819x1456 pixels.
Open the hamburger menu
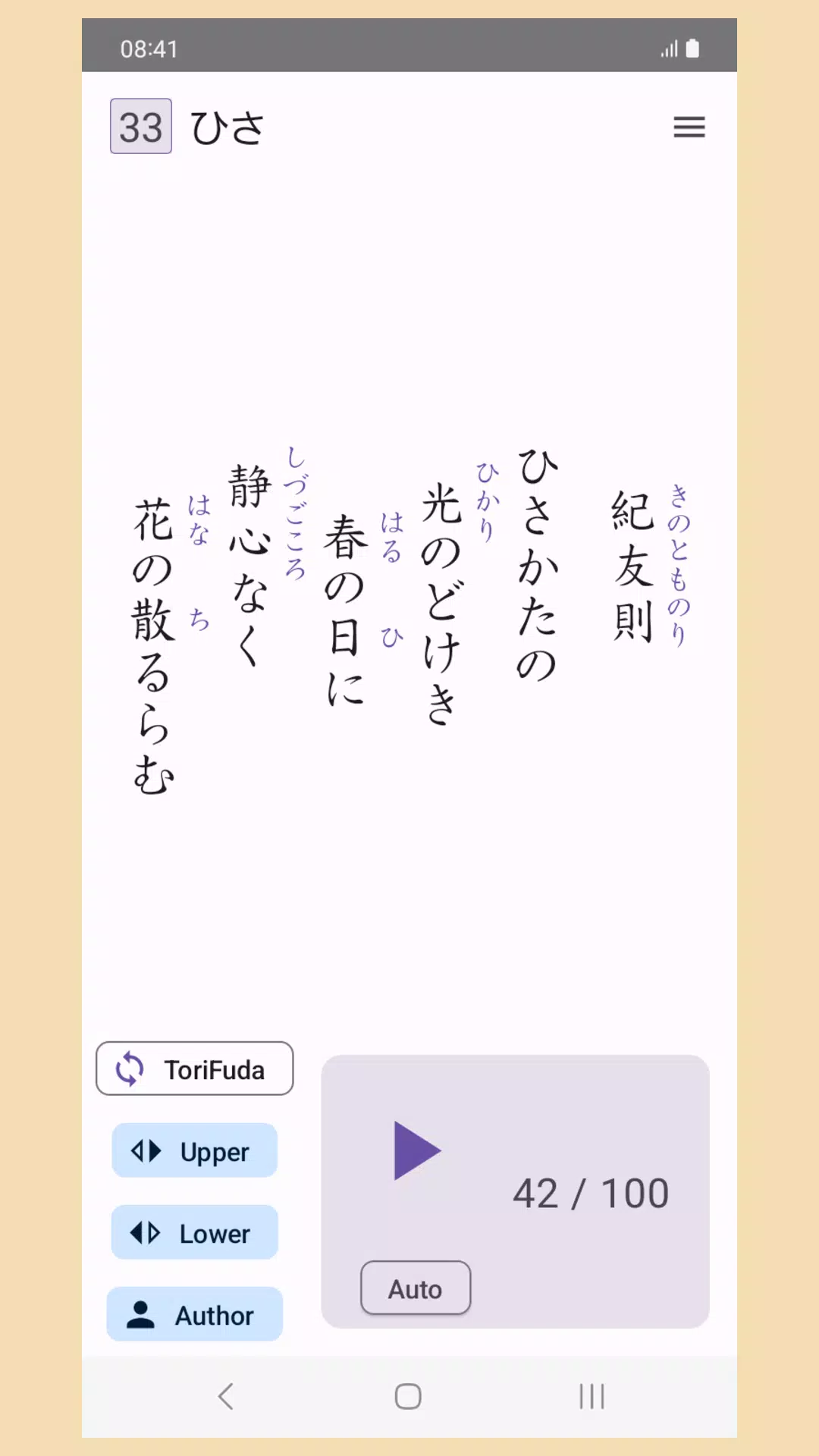coord(689,127)
